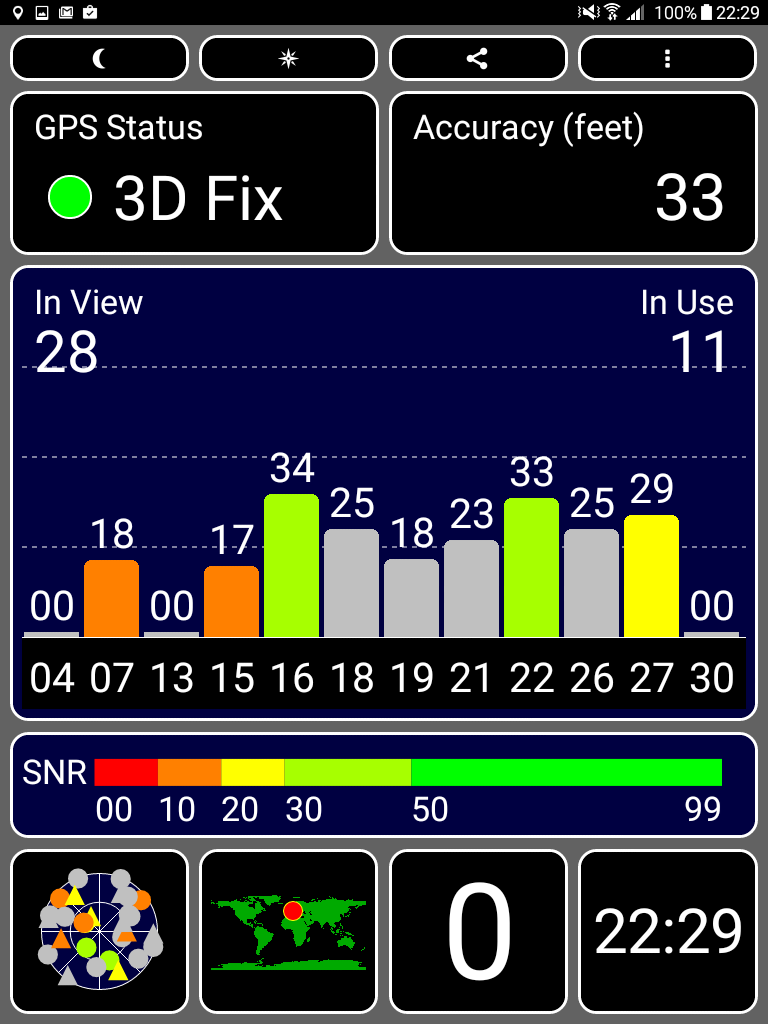The height and width of the screenshot is (1024, 768).
Task: Tap the star-shaped brightness button
Action: tap(288, 58)
